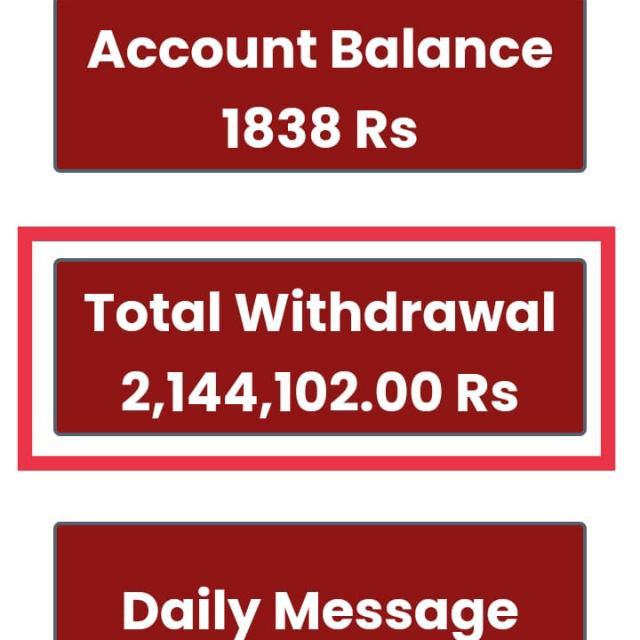This screenshot has width=640, height=640.
Task: Tap the Total Withdrawal tile
Action: 319,348
